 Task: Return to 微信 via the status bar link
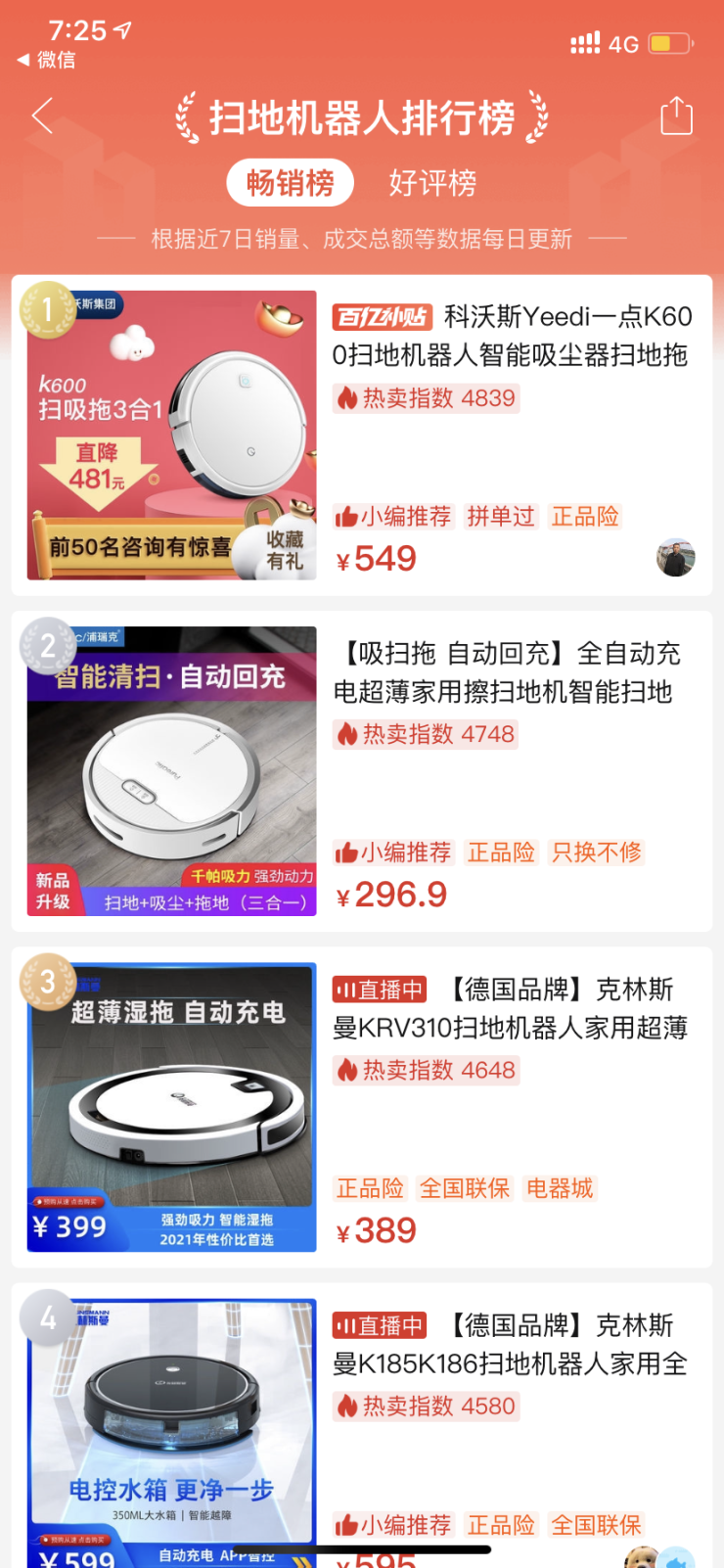[x=47, y=60]
